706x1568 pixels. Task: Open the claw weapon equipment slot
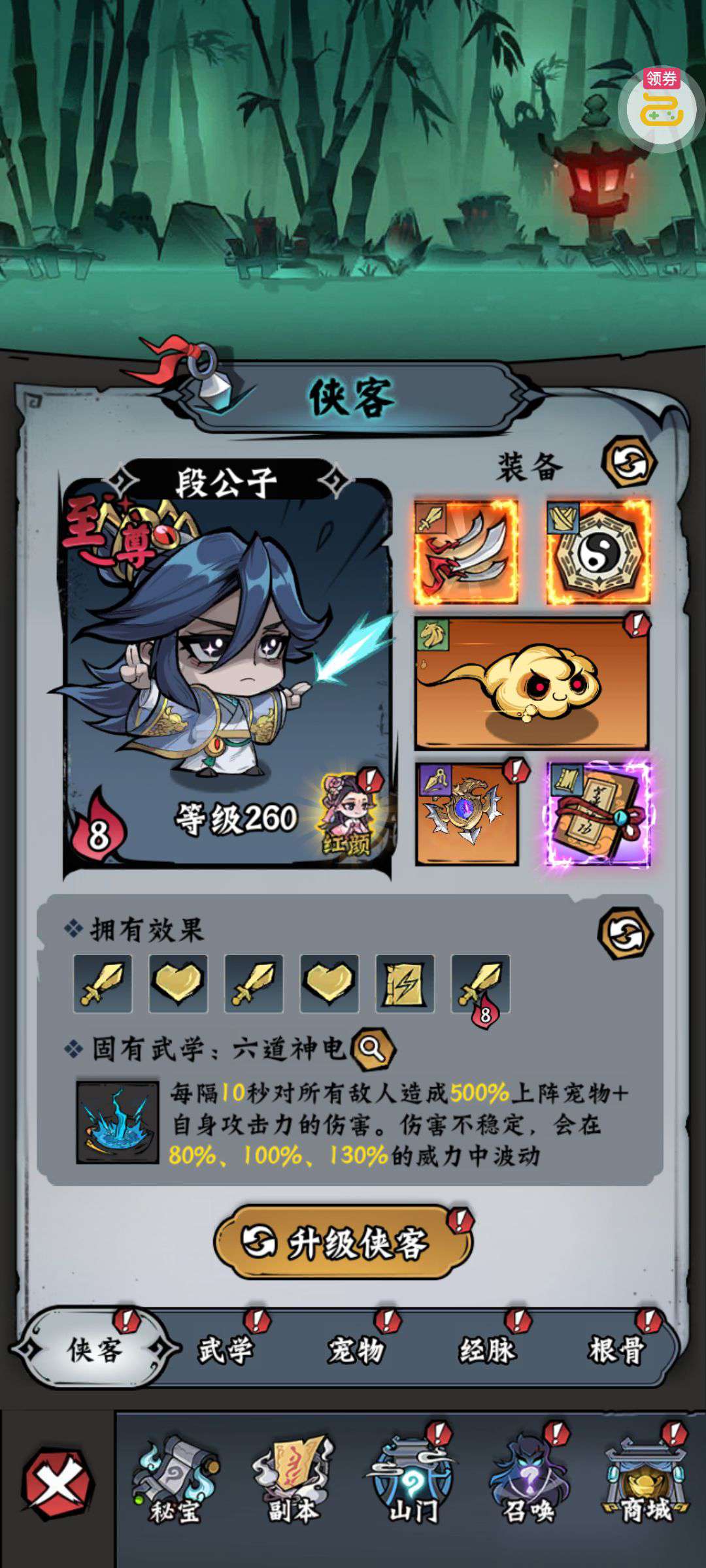467,552
